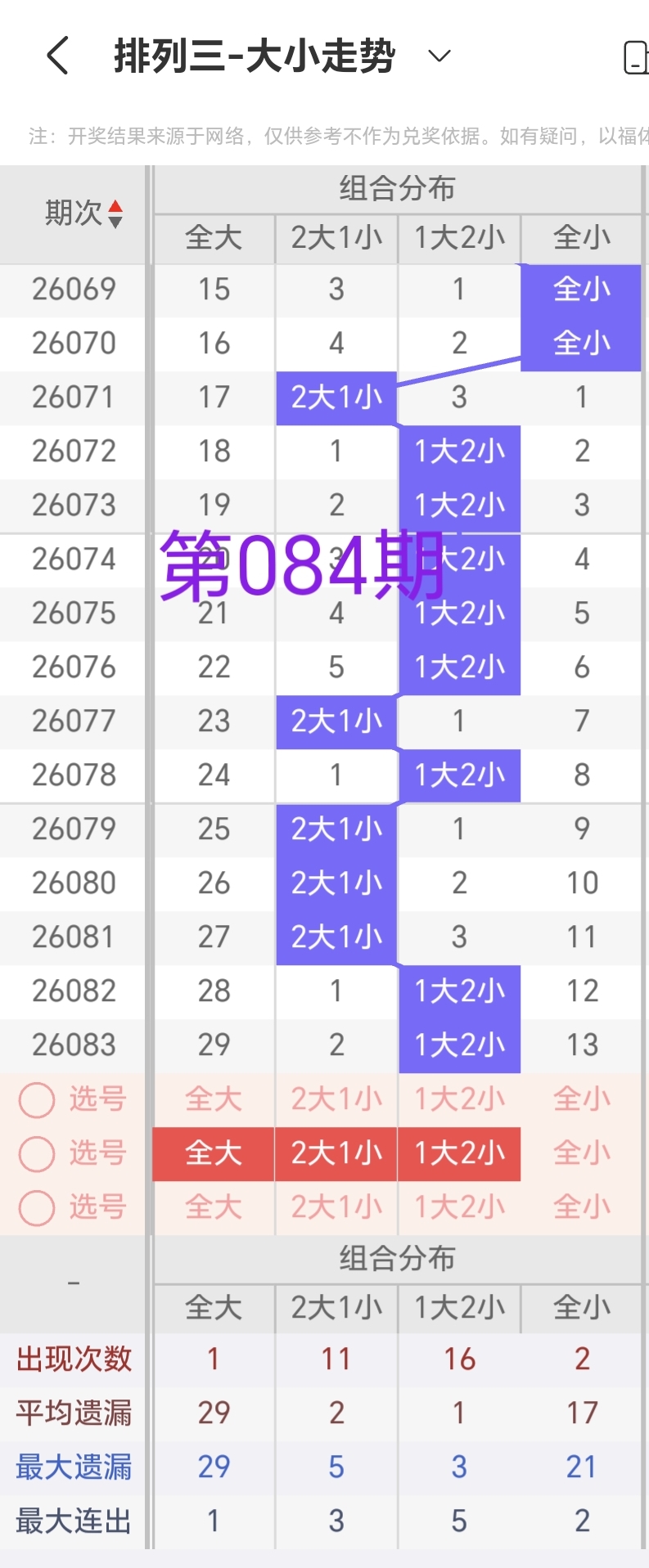Open the phone screenshot icon at top right

[x=637, y=56]
